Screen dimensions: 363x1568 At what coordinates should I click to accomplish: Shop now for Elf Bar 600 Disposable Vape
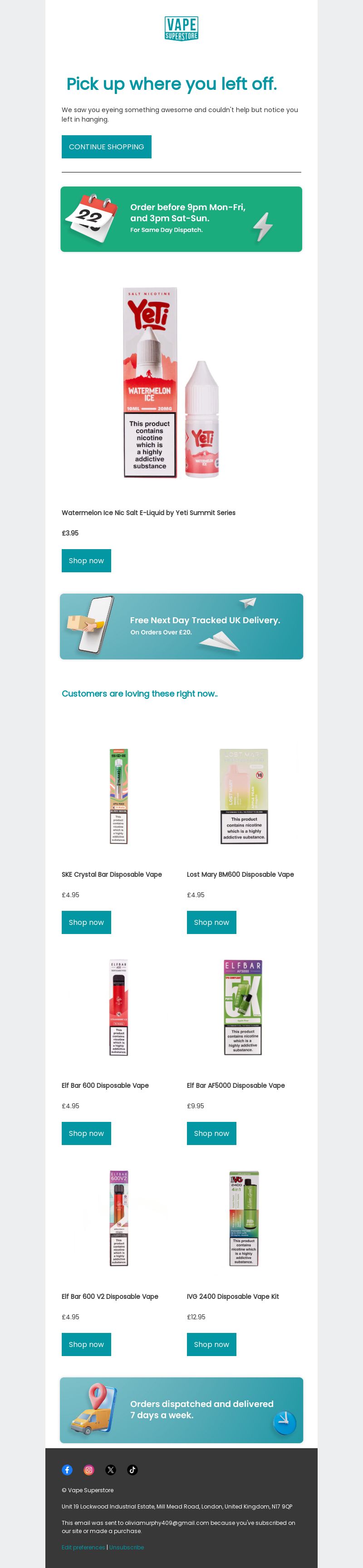pos(87,1133)
